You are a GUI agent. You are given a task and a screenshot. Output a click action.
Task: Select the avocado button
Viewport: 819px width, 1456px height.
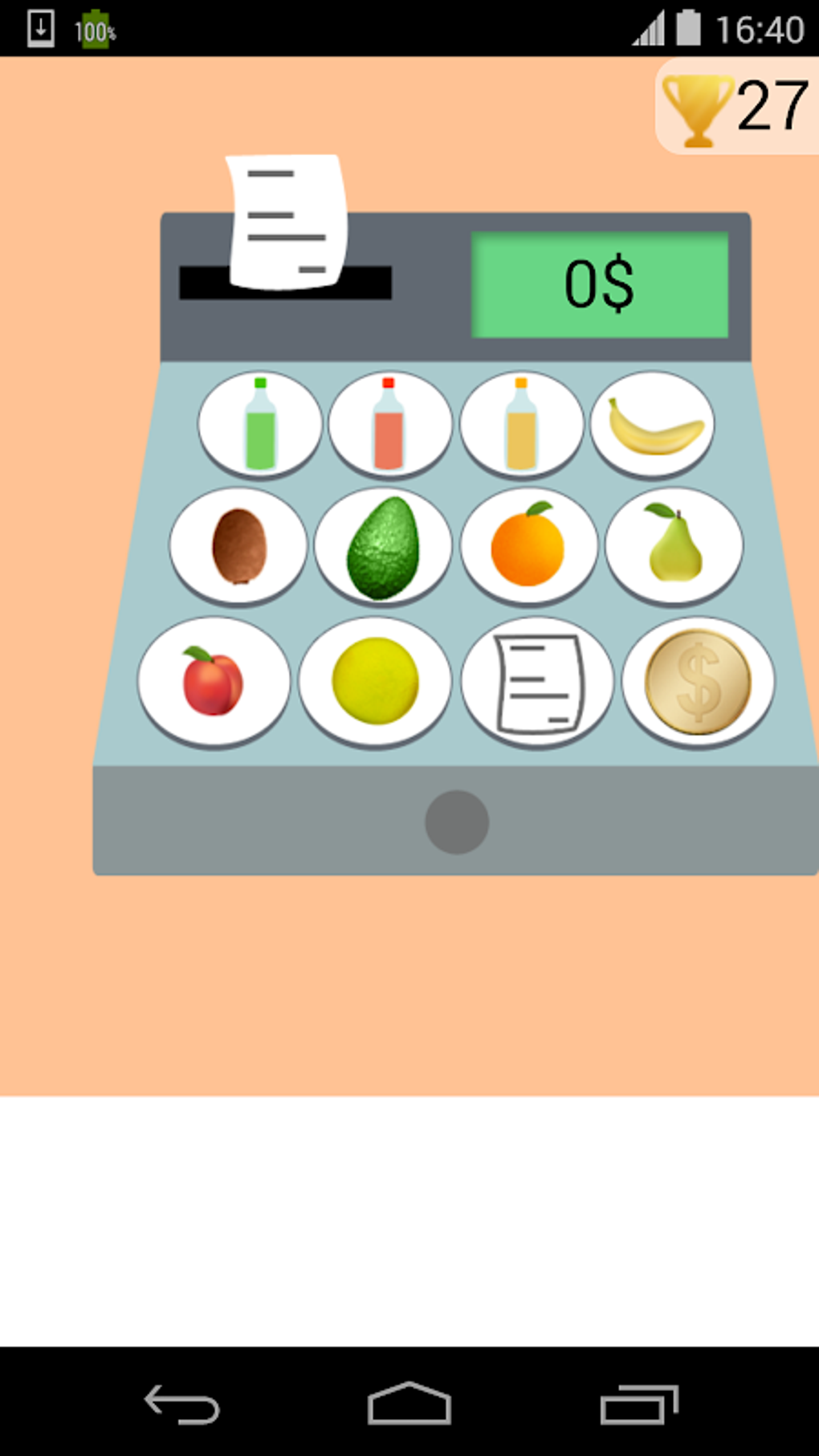[383, 546]
